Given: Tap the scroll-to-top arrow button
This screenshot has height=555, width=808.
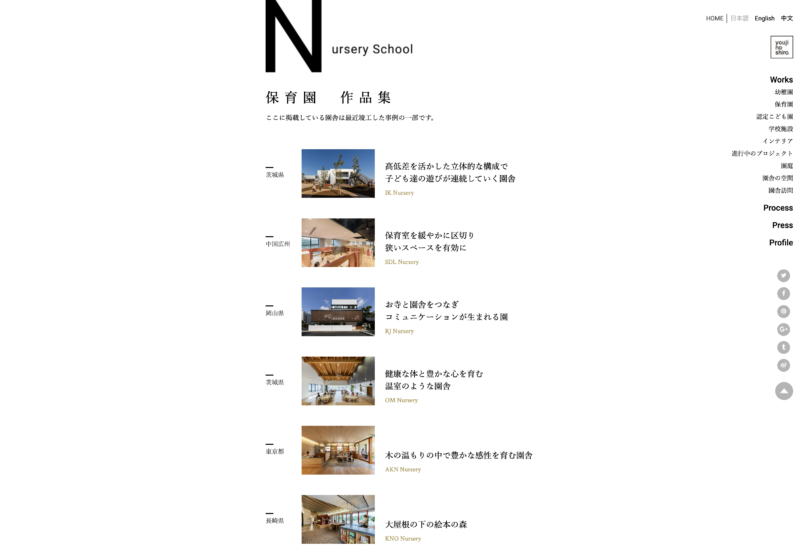Looking at the screenshot, I should 783,391.
